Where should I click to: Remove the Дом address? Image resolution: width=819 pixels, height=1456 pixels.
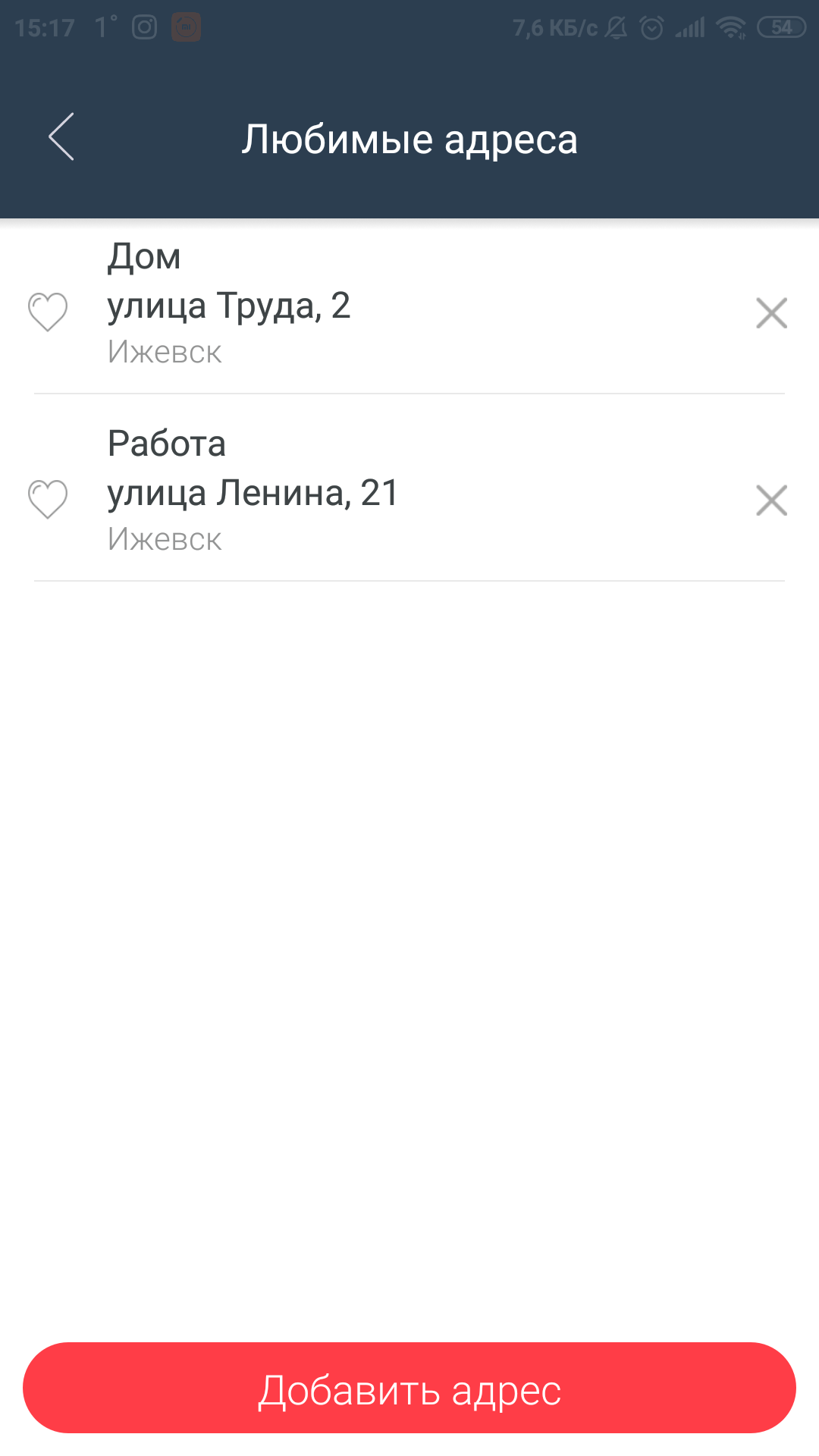tap(771, 312)
